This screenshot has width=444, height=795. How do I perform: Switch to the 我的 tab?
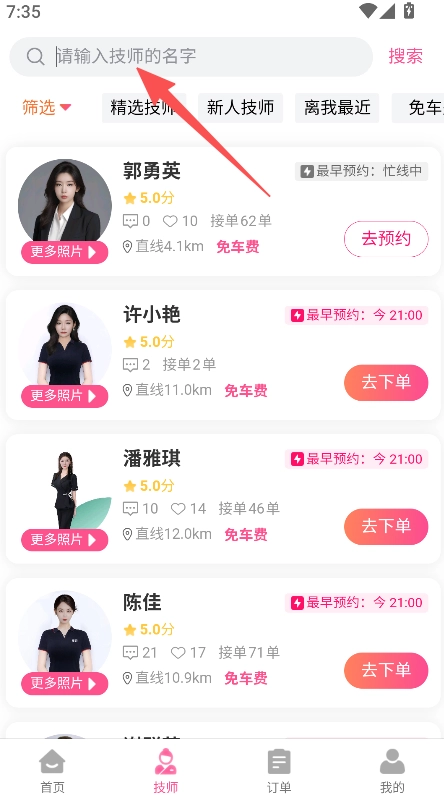pos(392,769)
